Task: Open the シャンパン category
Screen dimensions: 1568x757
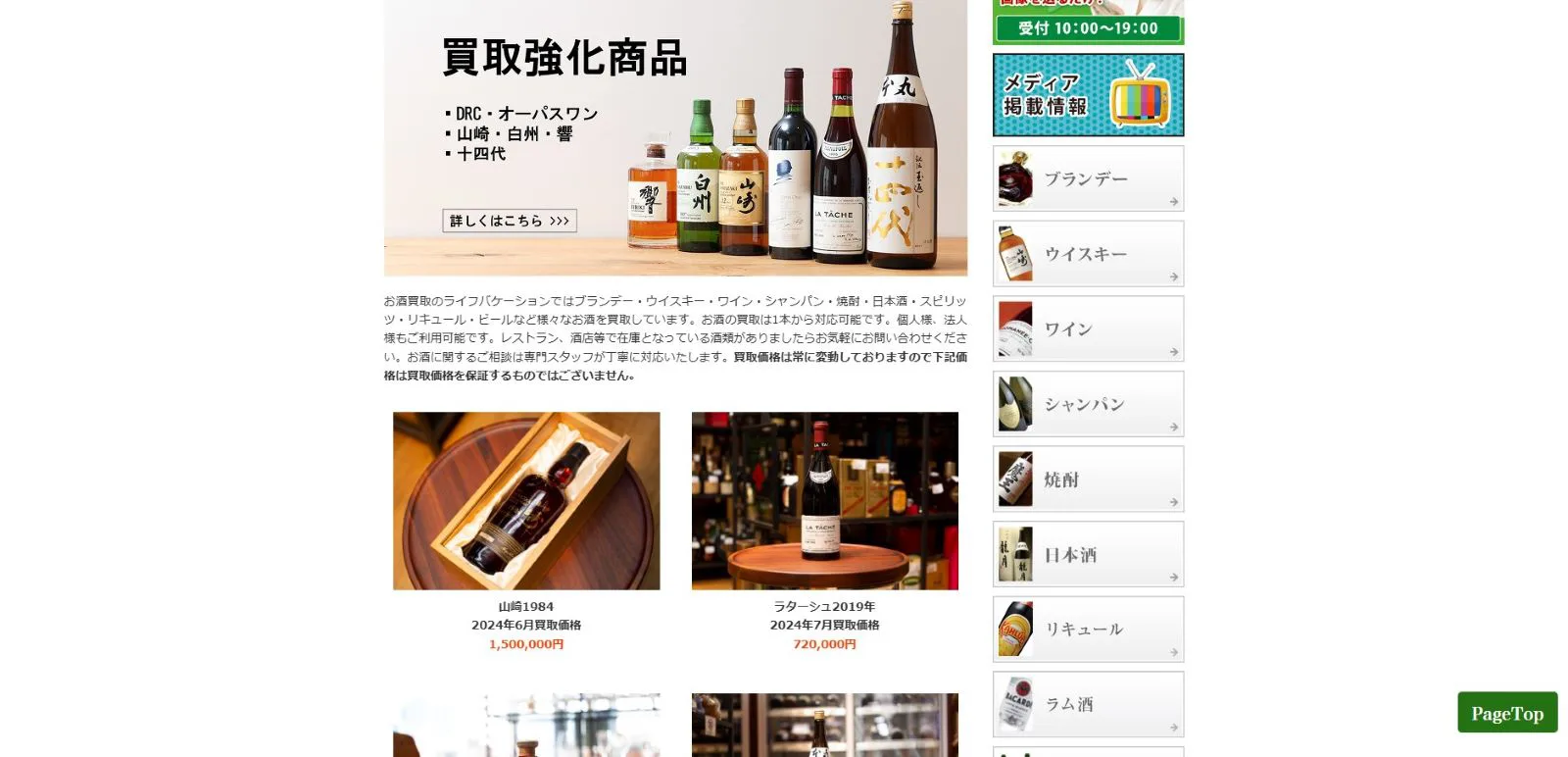Action: (1088, 404)
